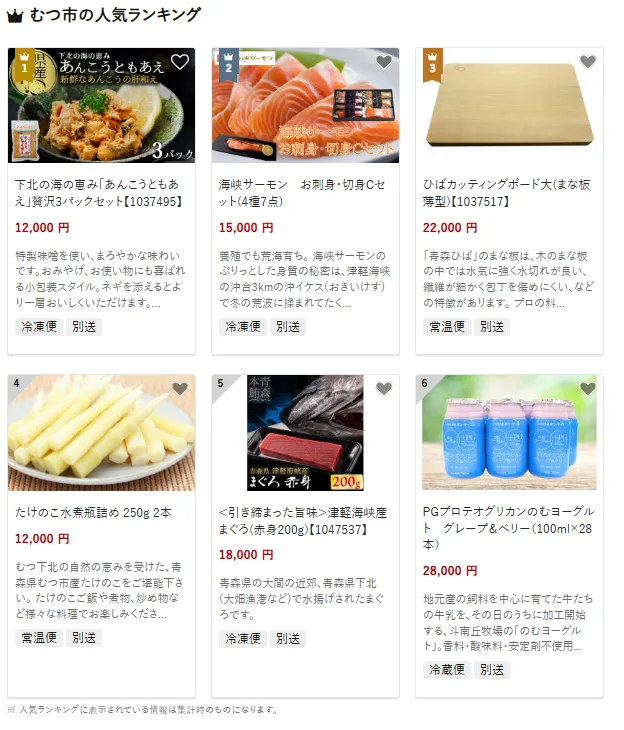The width and height of the screenshot is (624, 730).
Task: Open the ひばカッティングボード大 product card
Action: pyautogui.click(x=508, y=193)
